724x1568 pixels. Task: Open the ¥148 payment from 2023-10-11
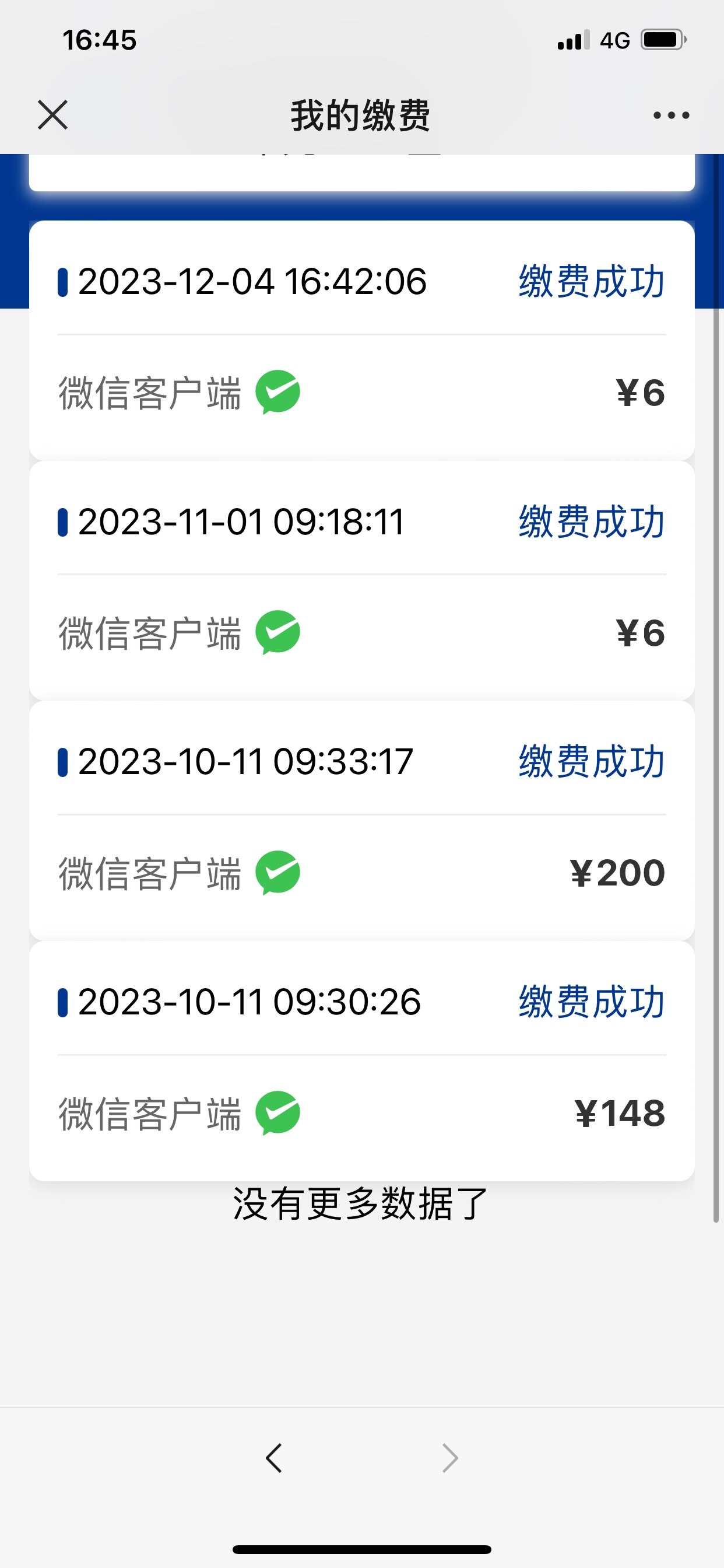[362, 1061]
